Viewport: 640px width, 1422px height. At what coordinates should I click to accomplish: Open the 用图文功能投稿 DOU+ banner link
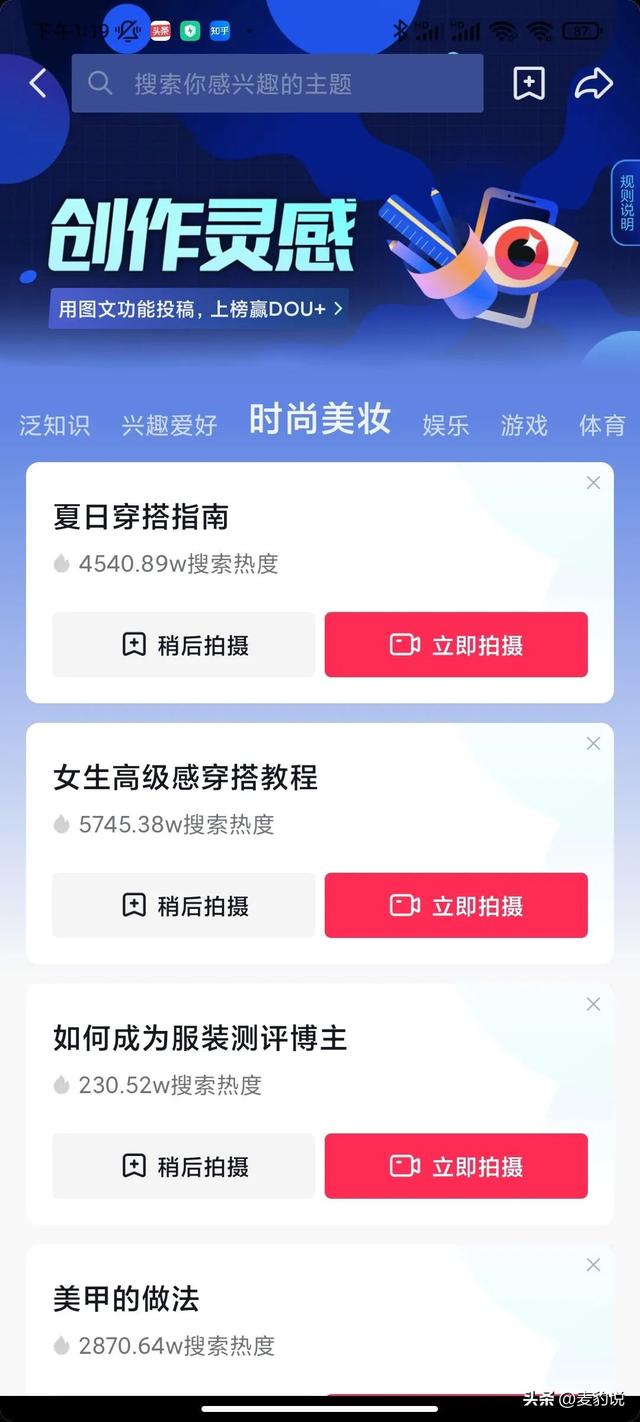tap(199, 309)
